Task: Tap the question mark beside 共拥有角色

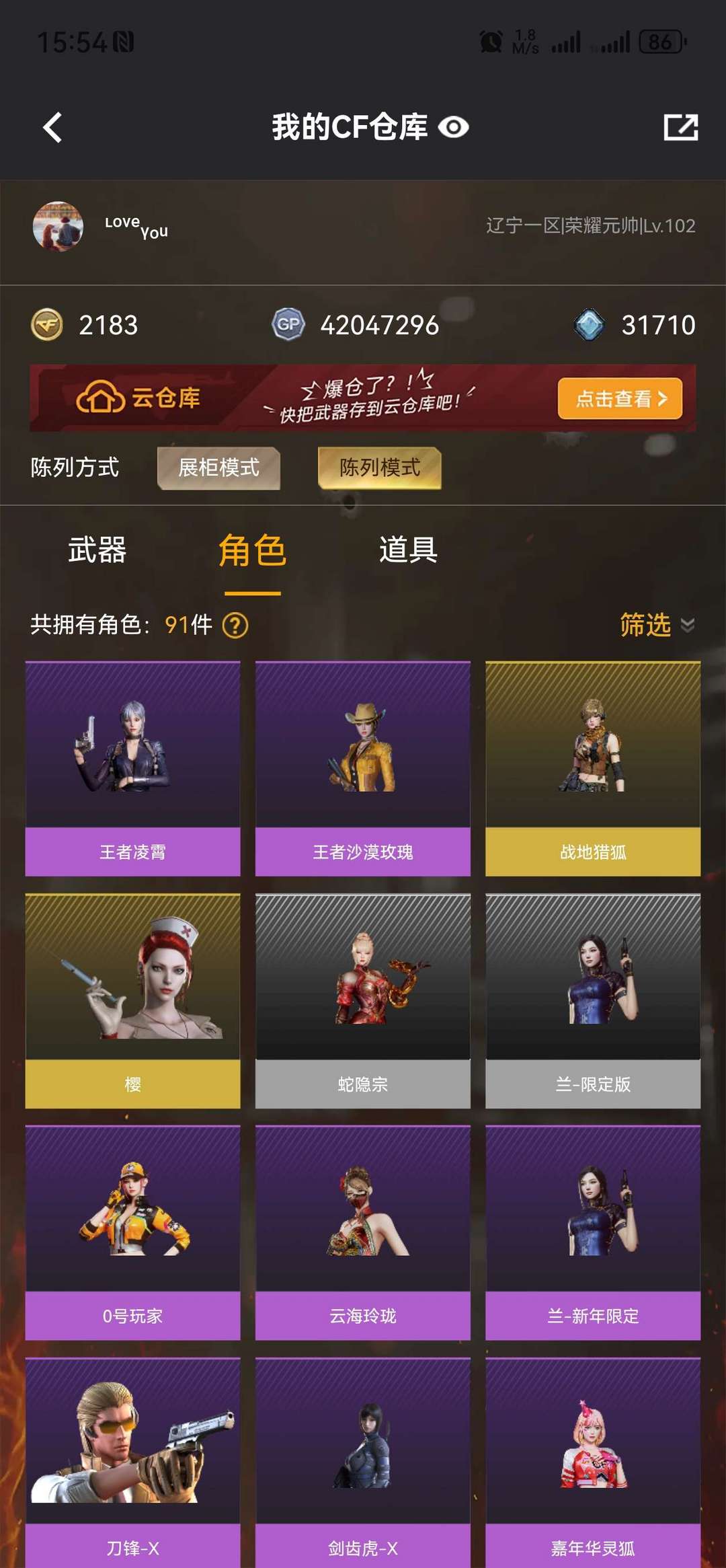Action: [x=233, y=626]
